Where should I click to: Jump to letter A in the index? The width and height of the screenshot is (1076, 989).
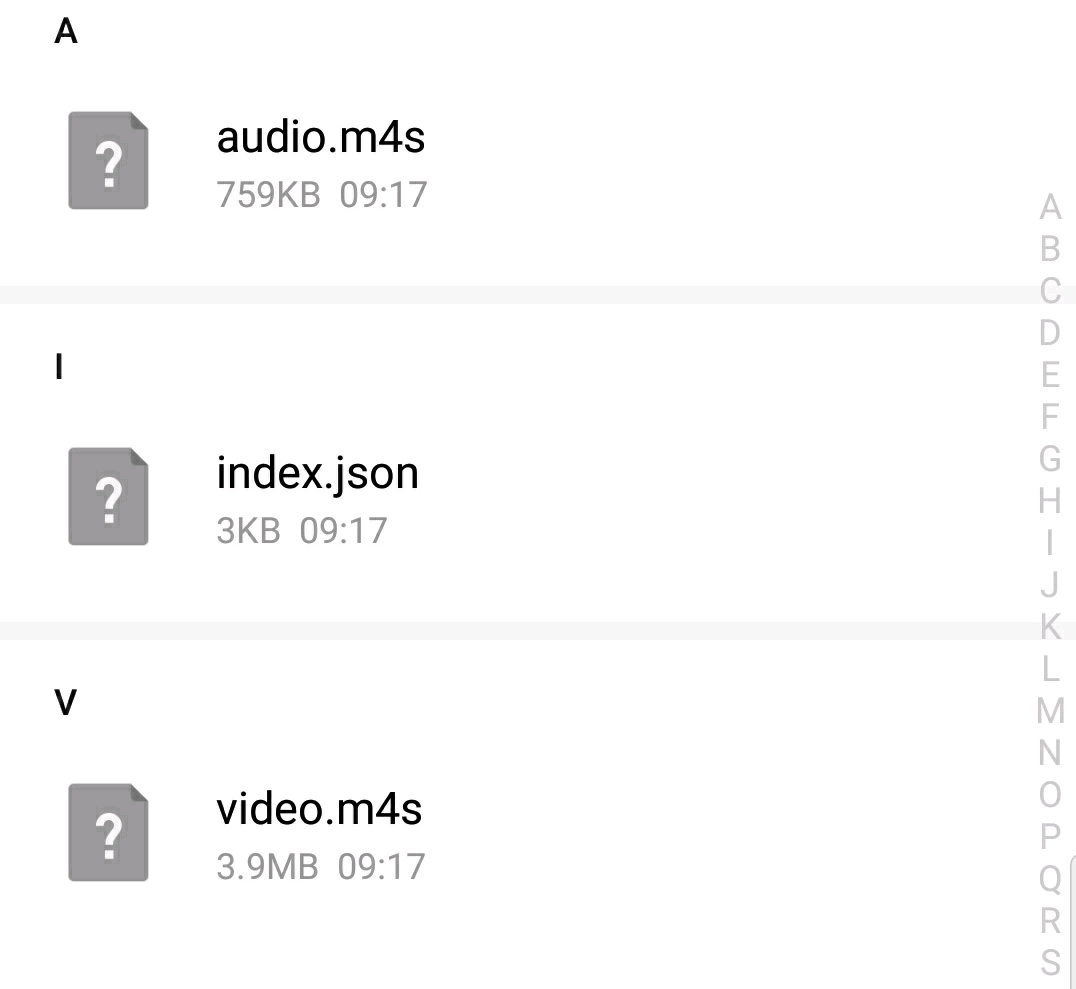point(1050,207)
